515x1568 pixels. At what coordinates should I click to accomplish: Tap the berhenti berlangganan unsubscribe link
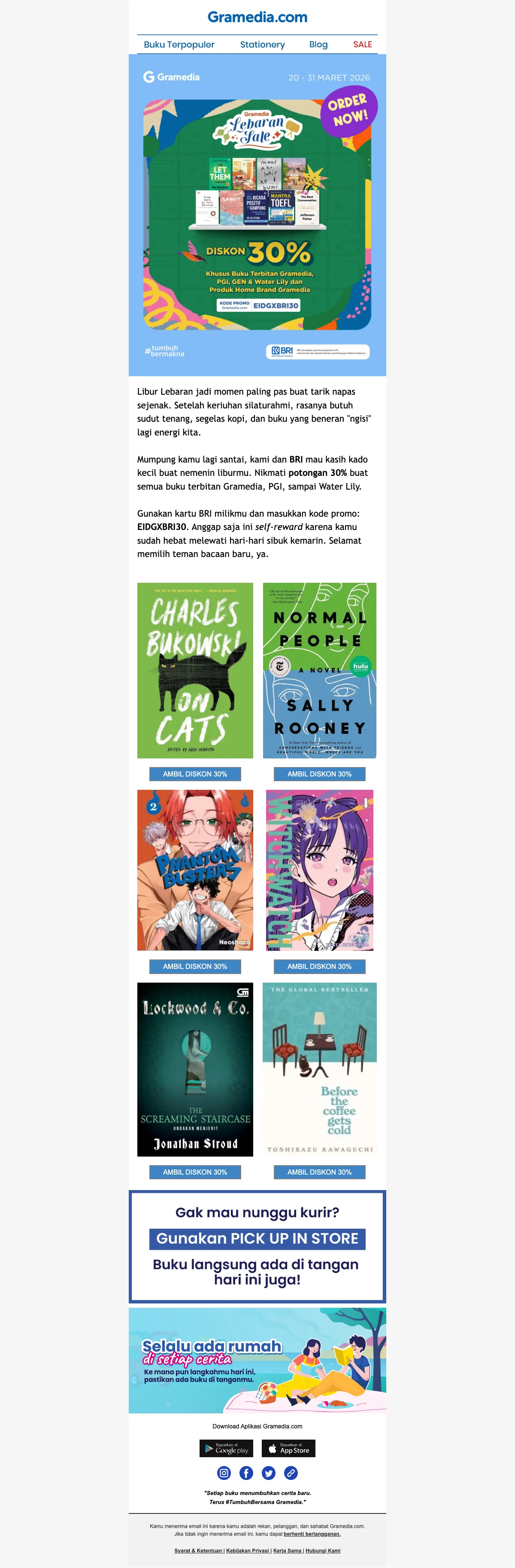click(x=312, y=1533)
